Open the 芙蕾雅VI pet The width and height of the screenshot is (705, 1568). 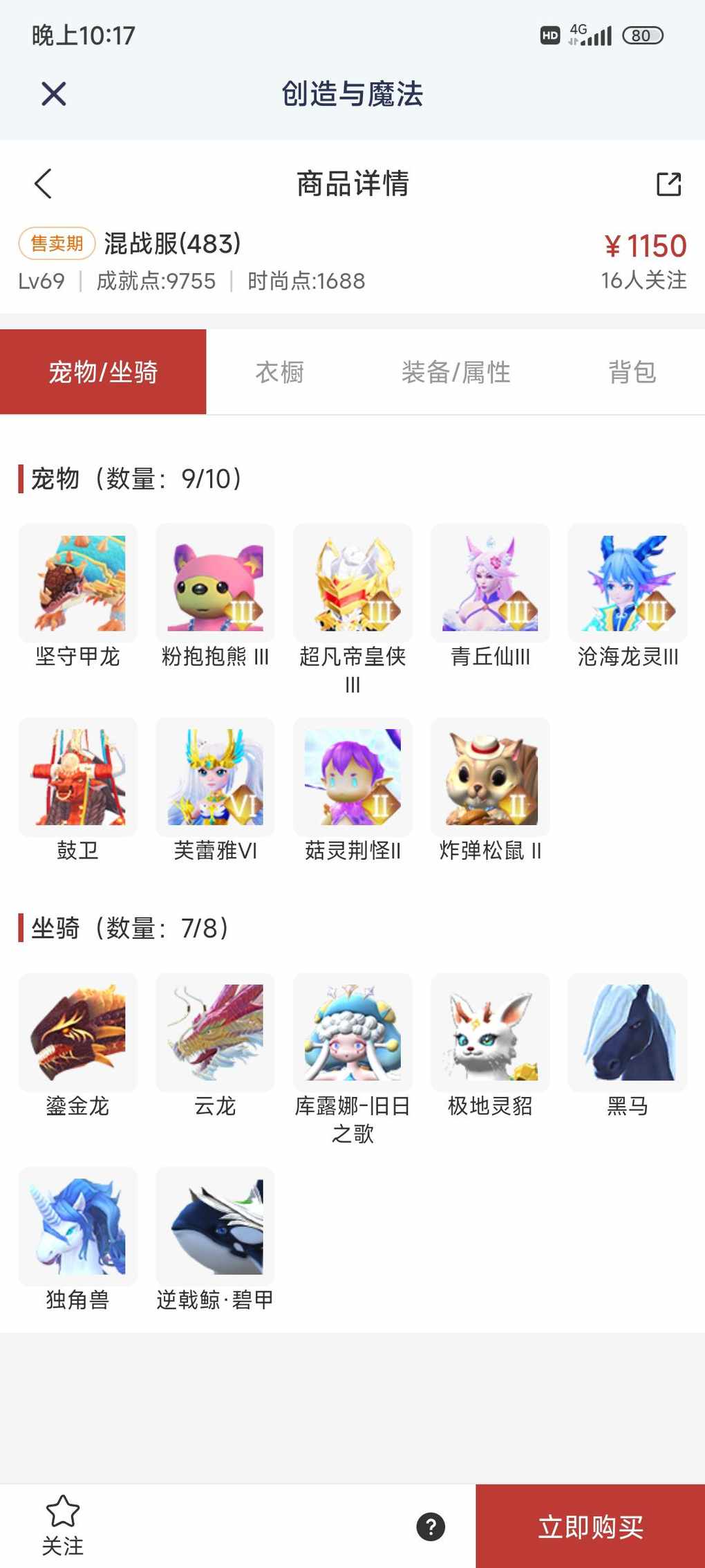pos(215,777)
